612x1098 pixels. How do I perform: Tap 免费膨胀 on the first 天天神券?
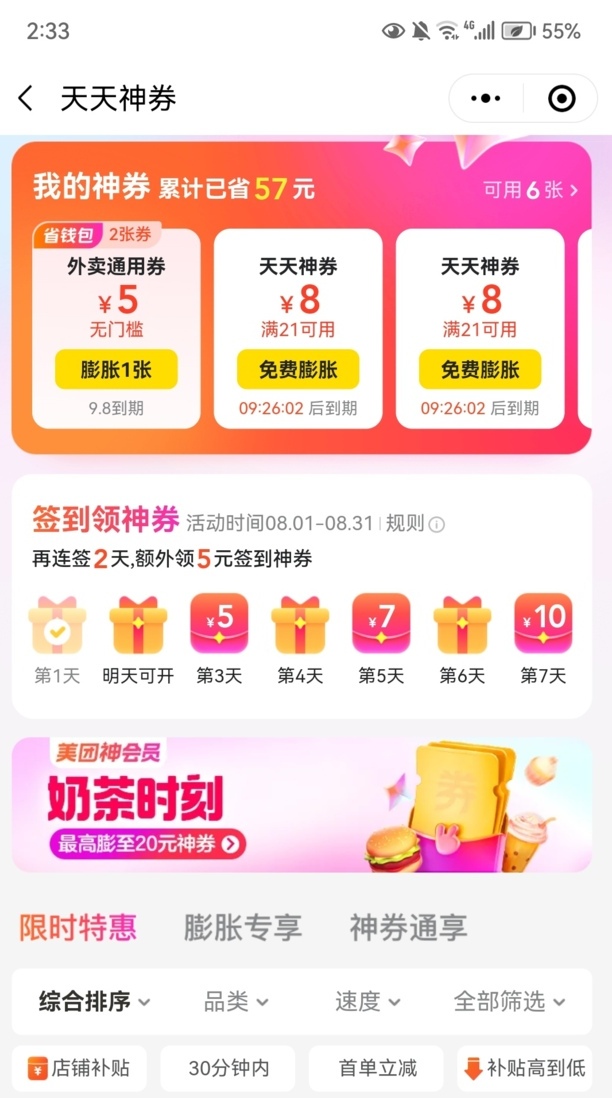[298, 369]
